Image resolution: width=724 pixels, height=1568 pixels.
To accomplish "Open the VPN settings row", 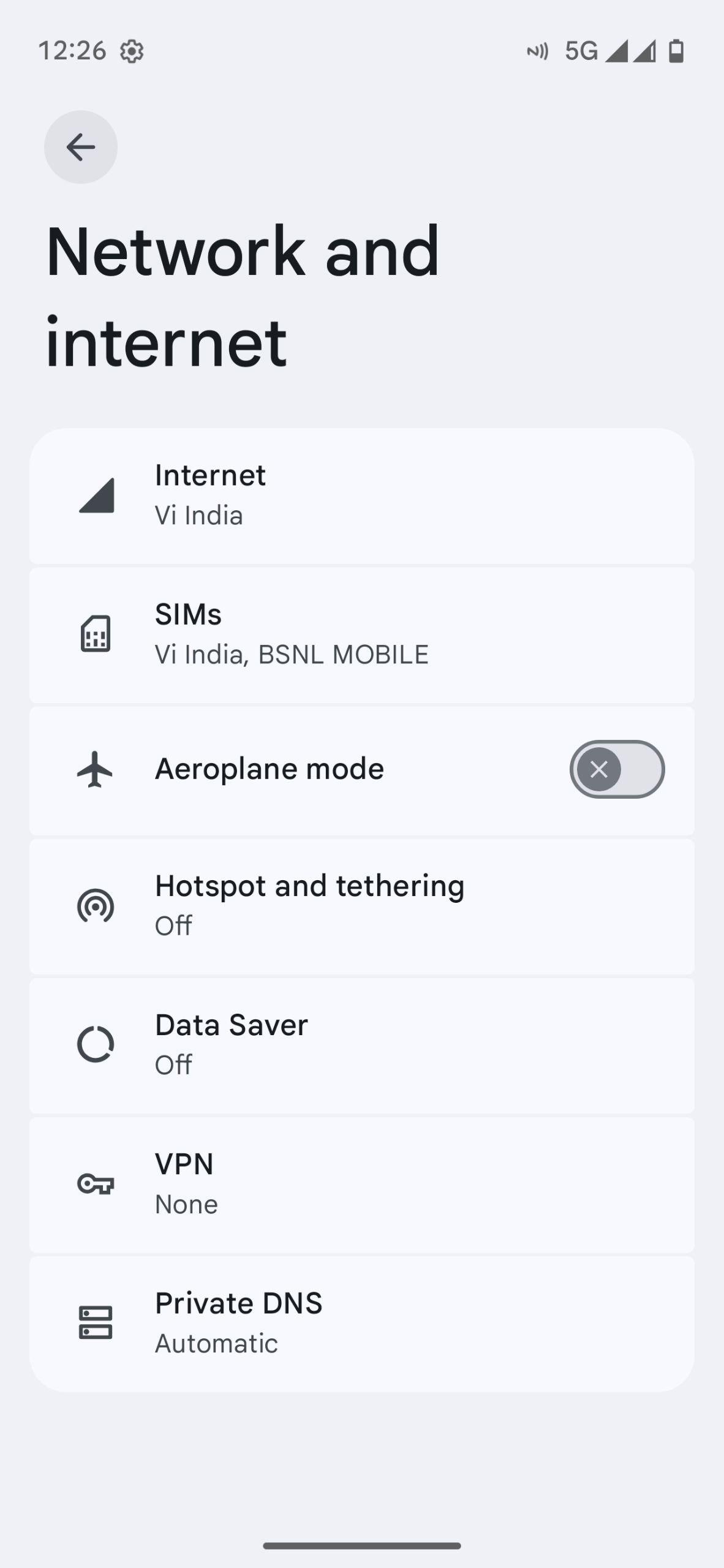I will 361,1183.
